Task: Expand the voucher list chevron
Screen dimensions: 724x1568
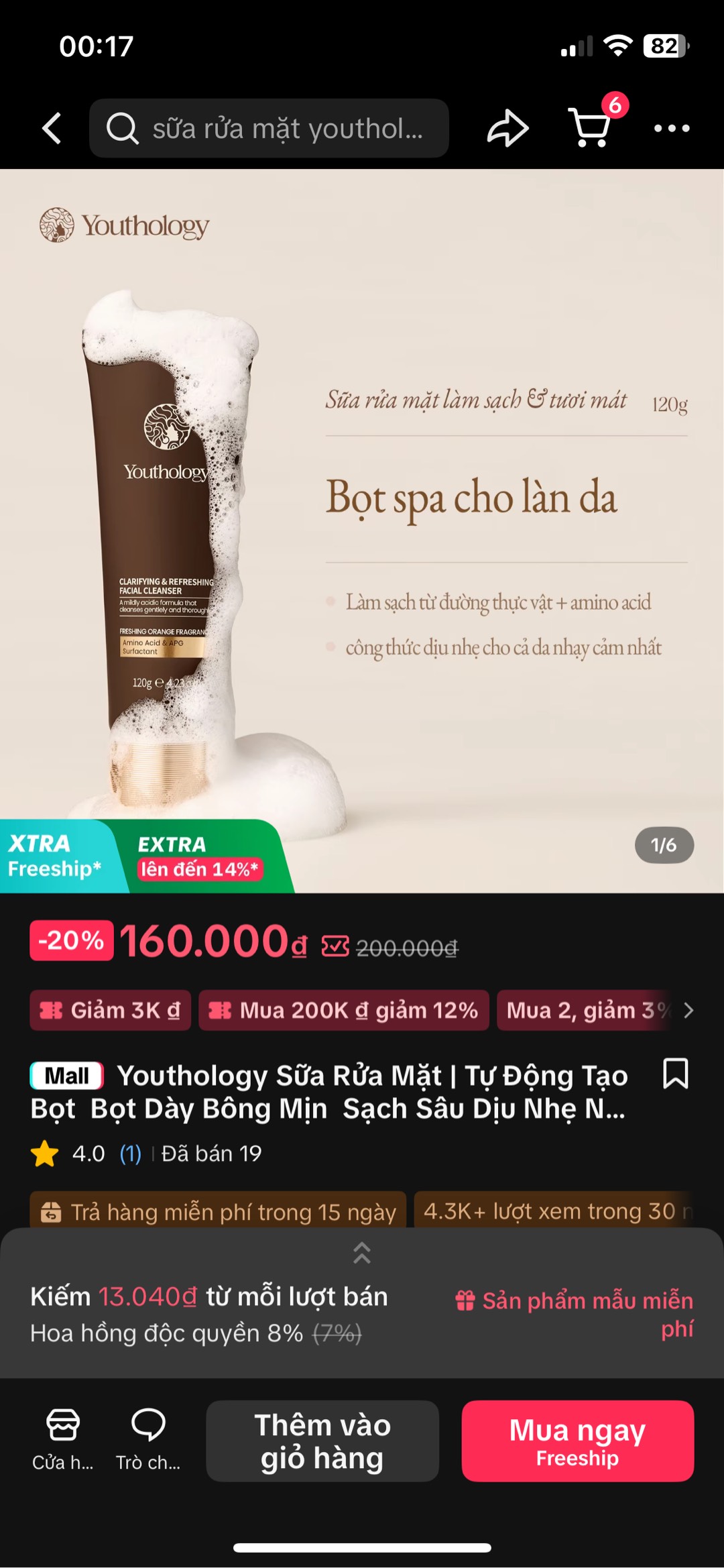Action: [x=688, y=1010]
